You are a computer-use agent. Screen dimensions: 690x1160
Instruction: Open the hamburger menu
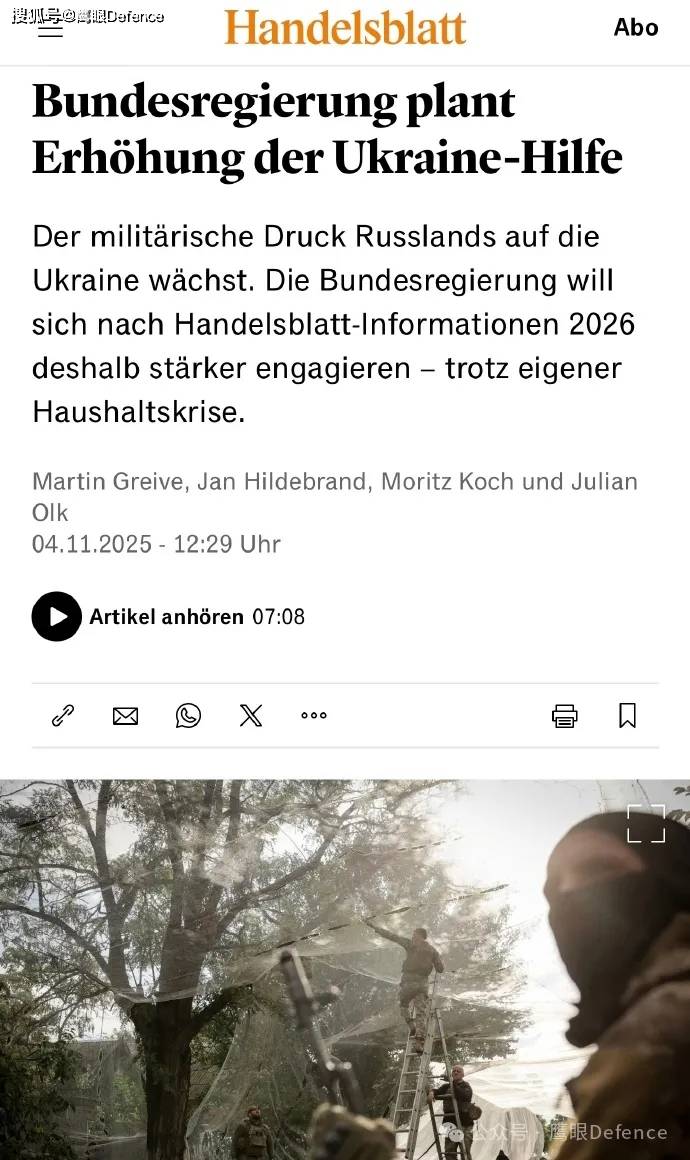(49, 29)
